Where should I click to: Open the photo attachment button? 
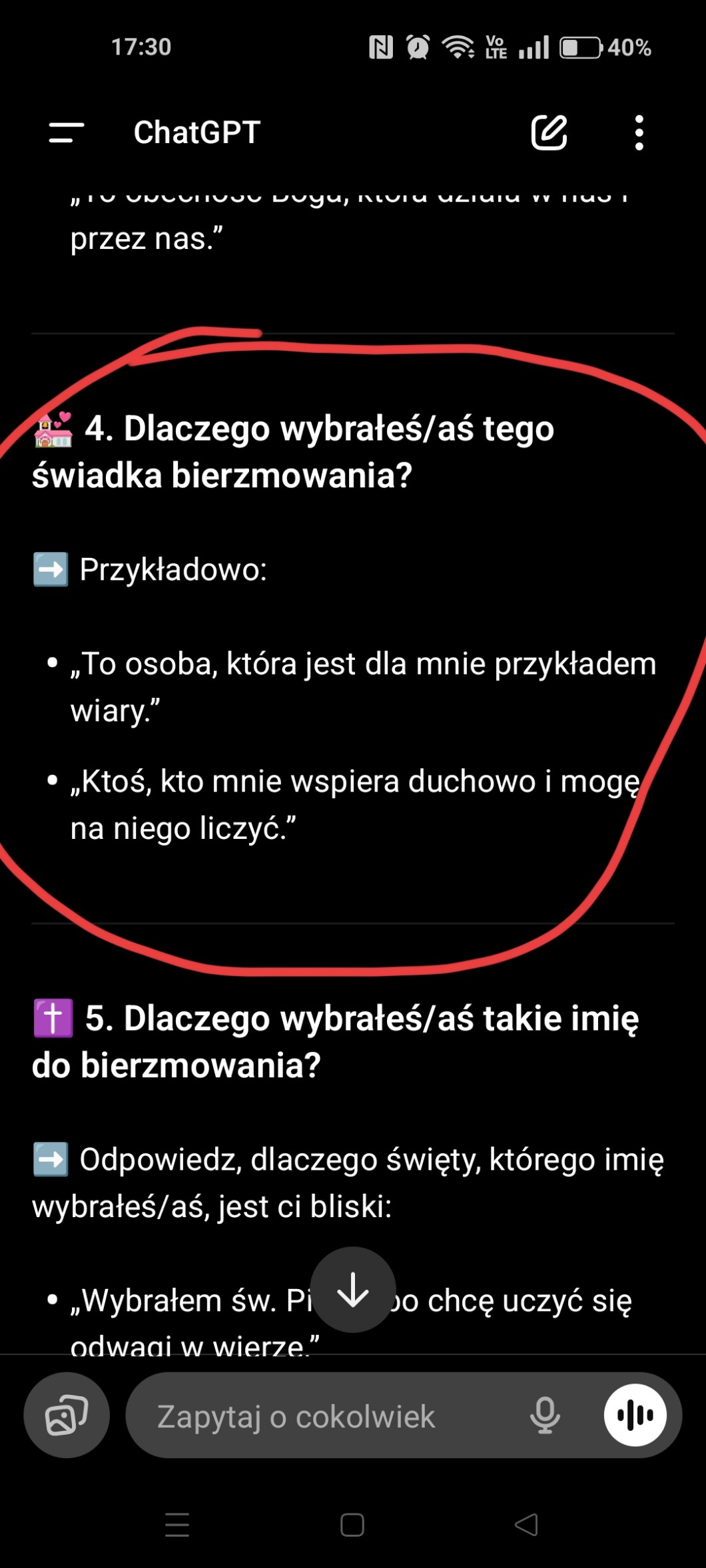tap(67, 1415)
